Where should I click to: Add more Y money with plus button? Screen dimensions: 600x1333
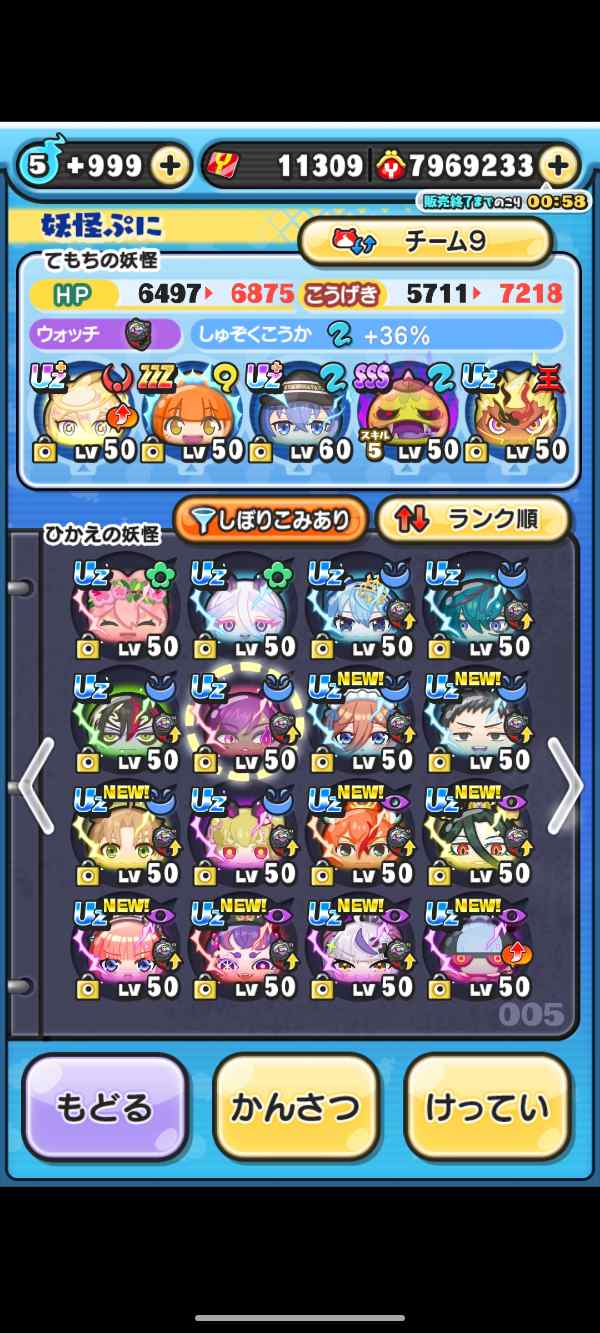[558, 166]
